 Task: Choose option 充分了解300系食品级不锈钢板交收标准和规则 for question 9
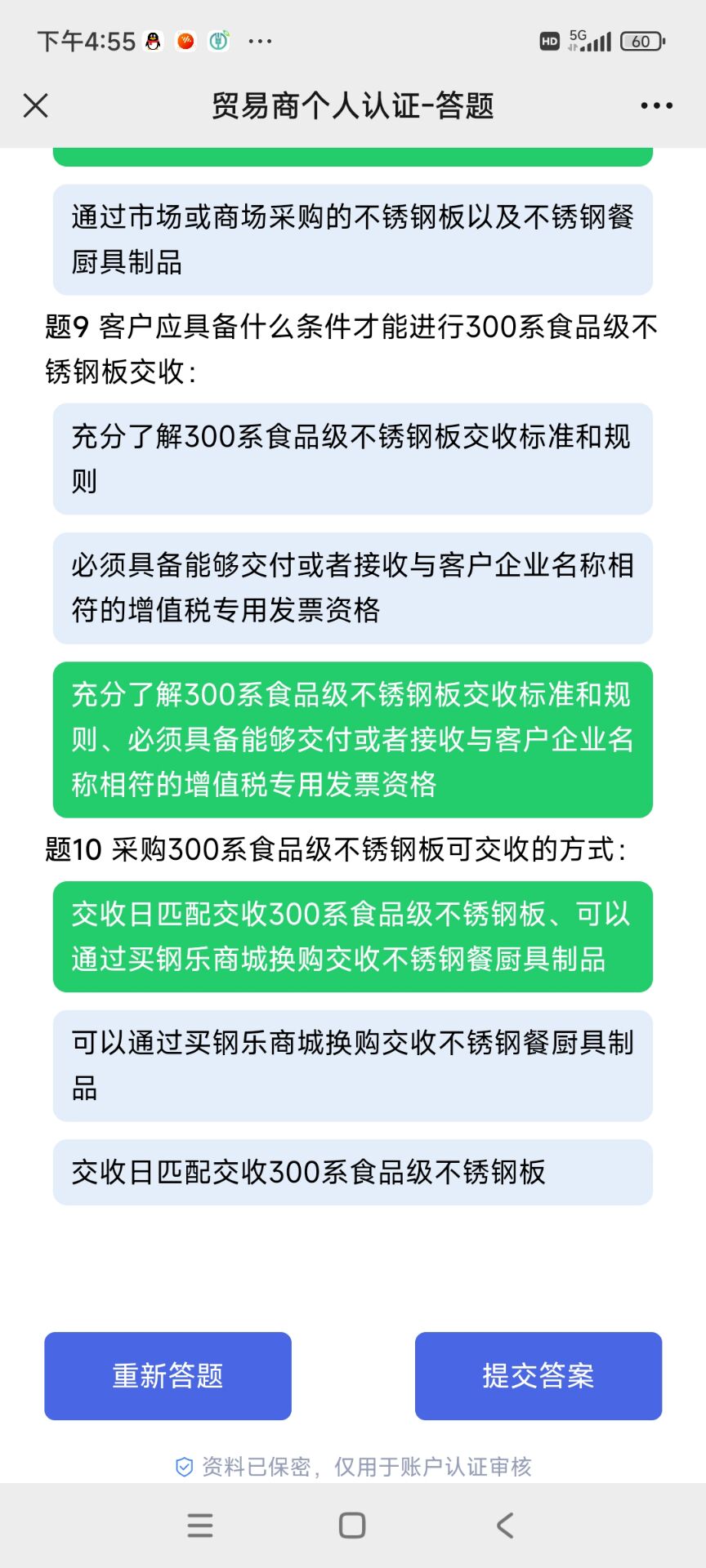click(x=352, y=458)
